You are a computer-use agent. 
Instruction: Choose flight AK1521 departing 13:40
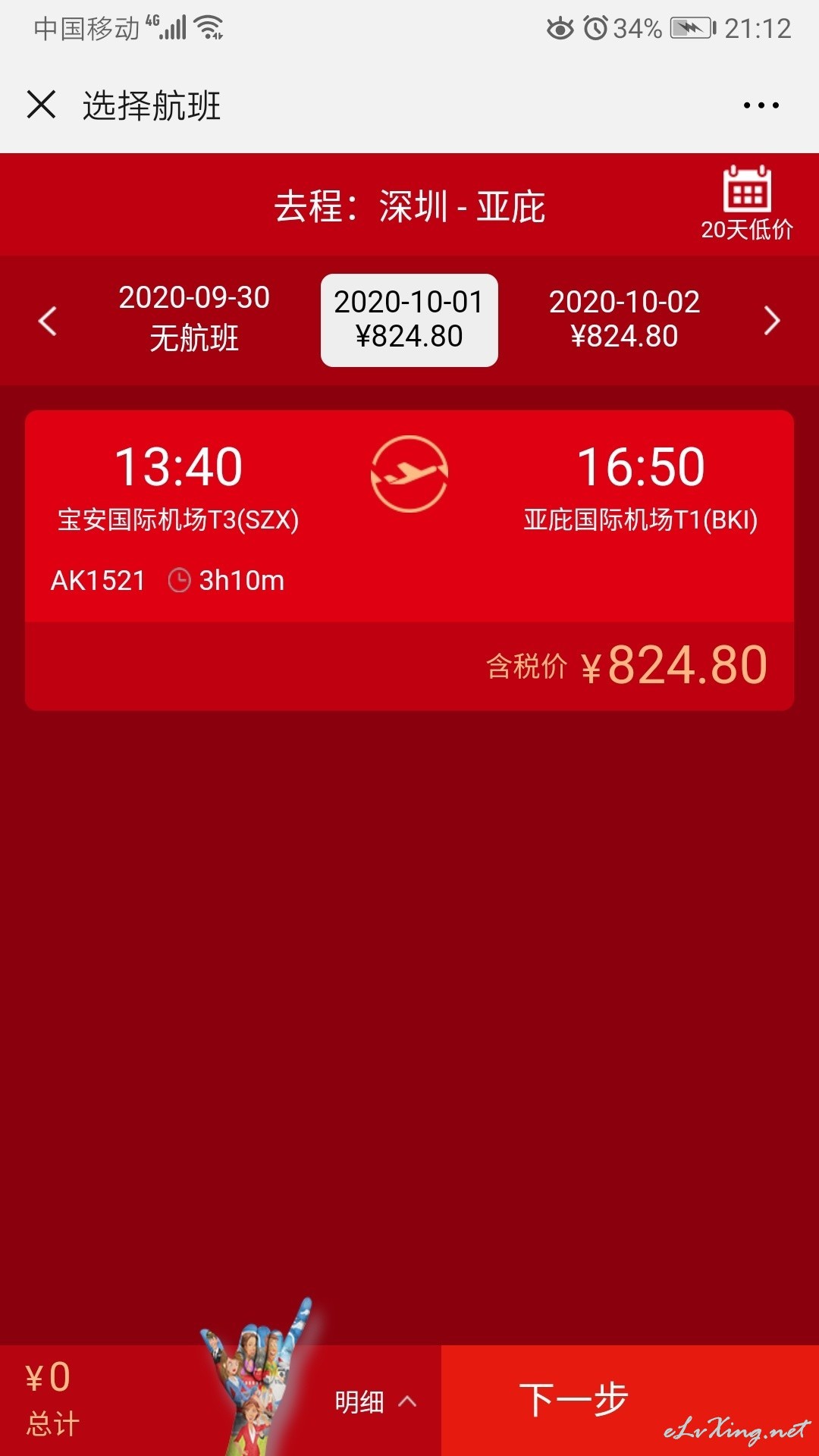(x=409, y=560)
